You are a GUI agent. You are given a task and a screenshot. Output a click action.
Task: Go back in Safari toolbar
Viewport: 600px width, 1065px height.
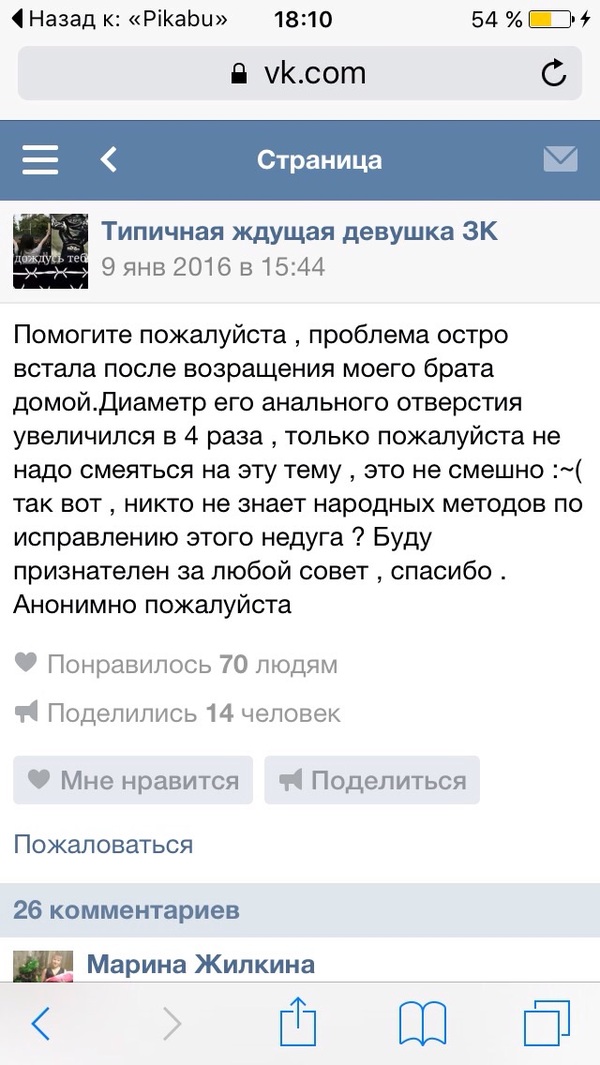point(41,1023)
